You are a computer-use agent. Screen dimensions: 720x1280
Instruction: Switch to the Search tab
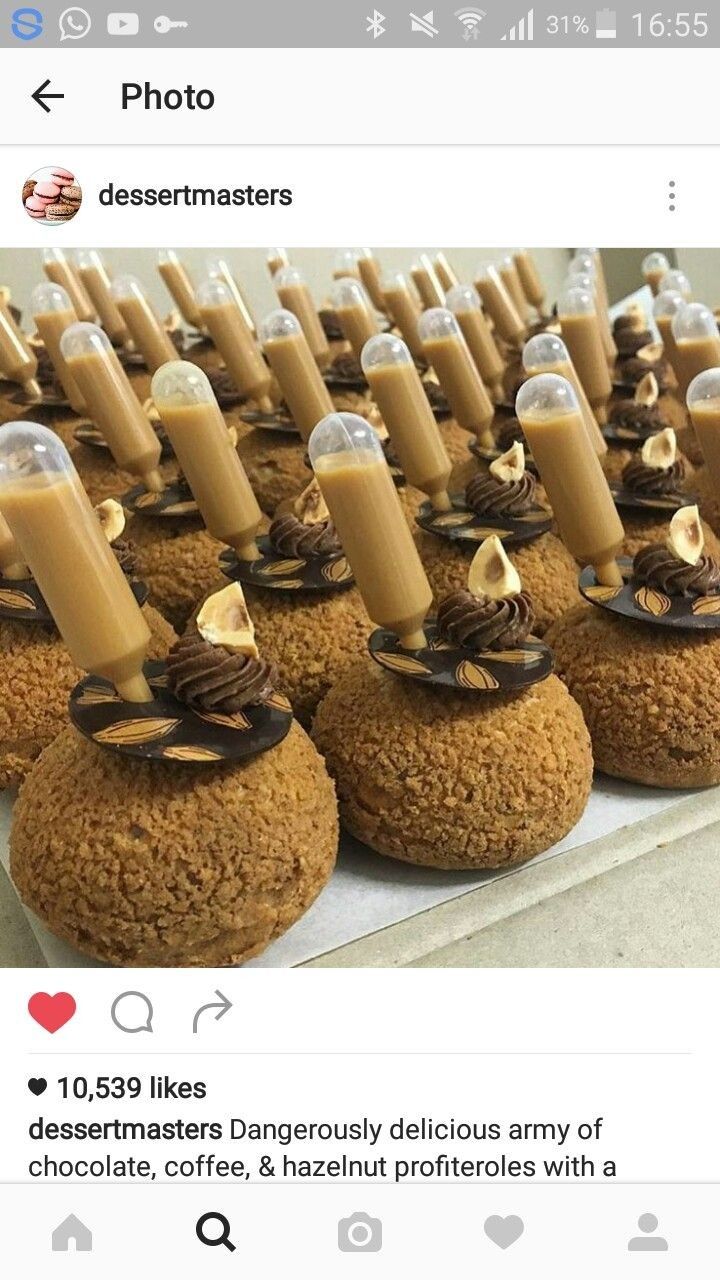[216, 1232]
